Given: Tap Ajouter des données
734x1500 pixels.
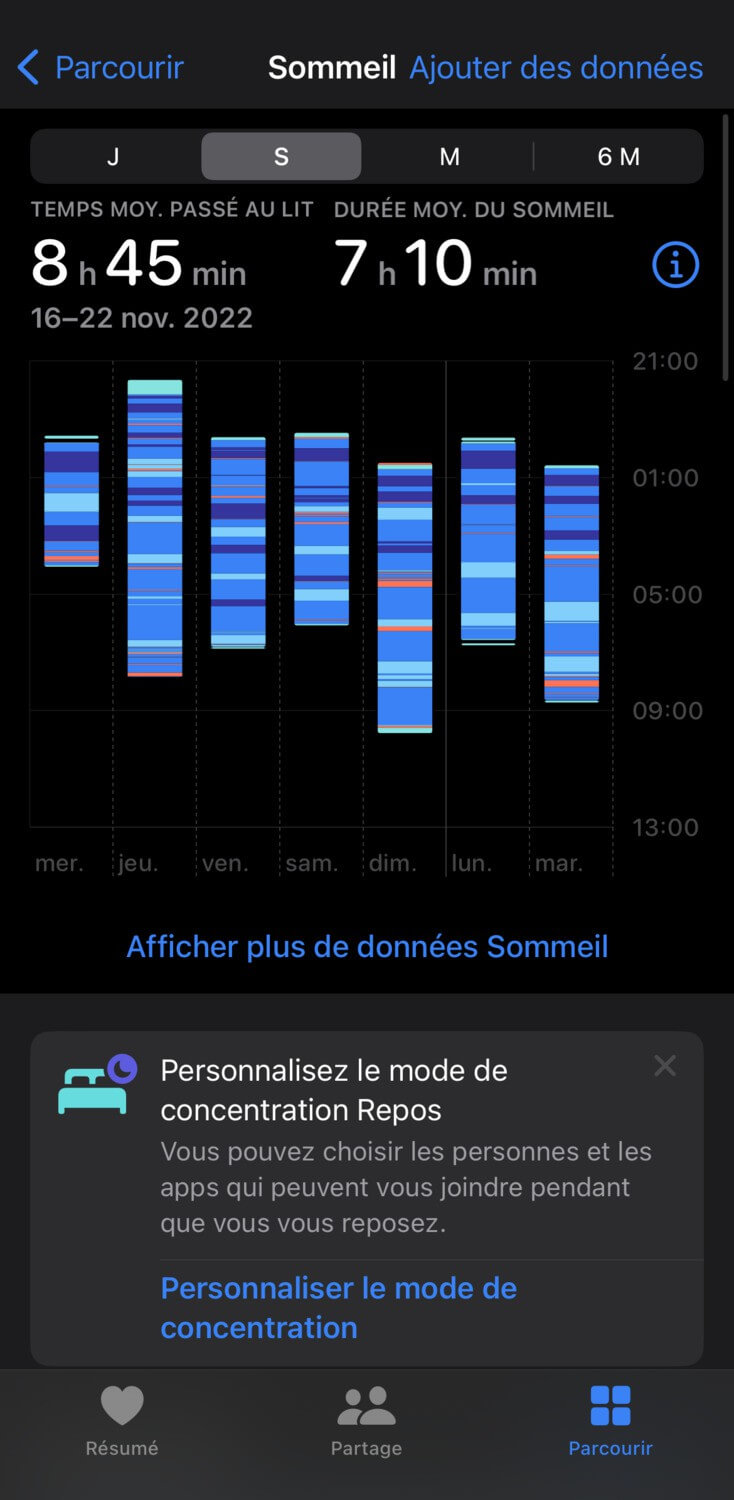Looking at the screenshot, I should (x=556, y=68).
